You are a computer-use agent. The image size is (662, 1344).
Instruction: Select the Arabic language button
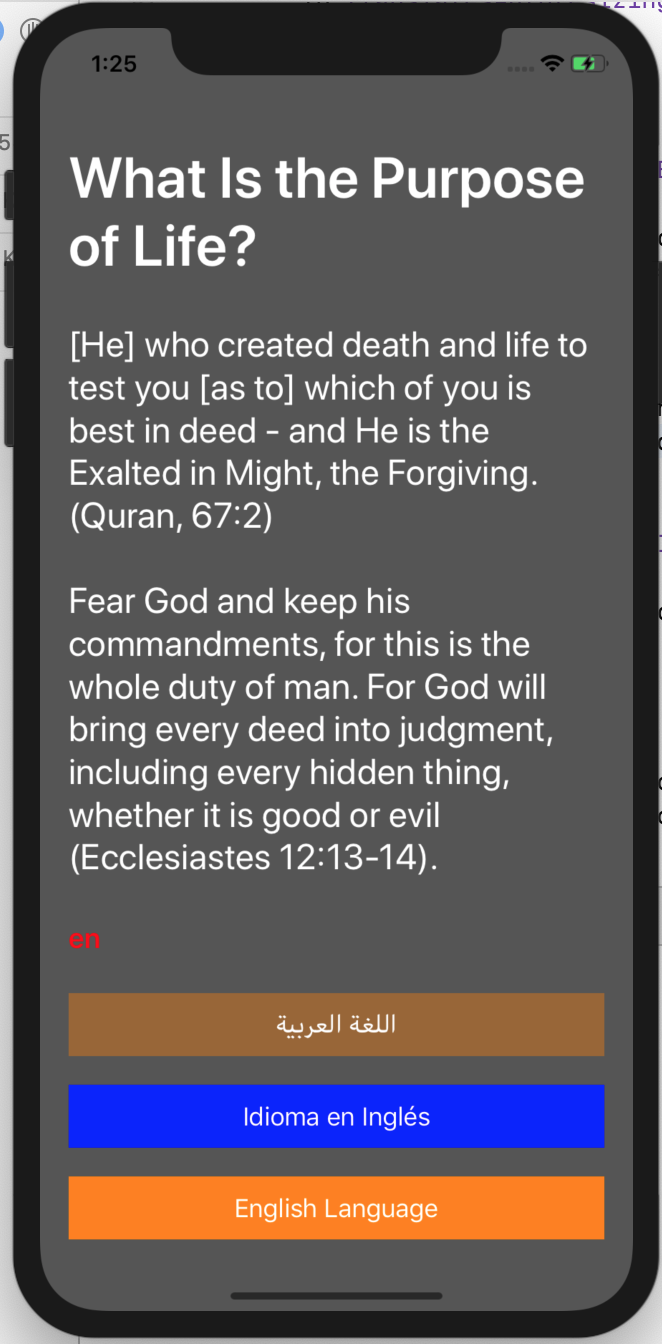tap(336, 1024)
